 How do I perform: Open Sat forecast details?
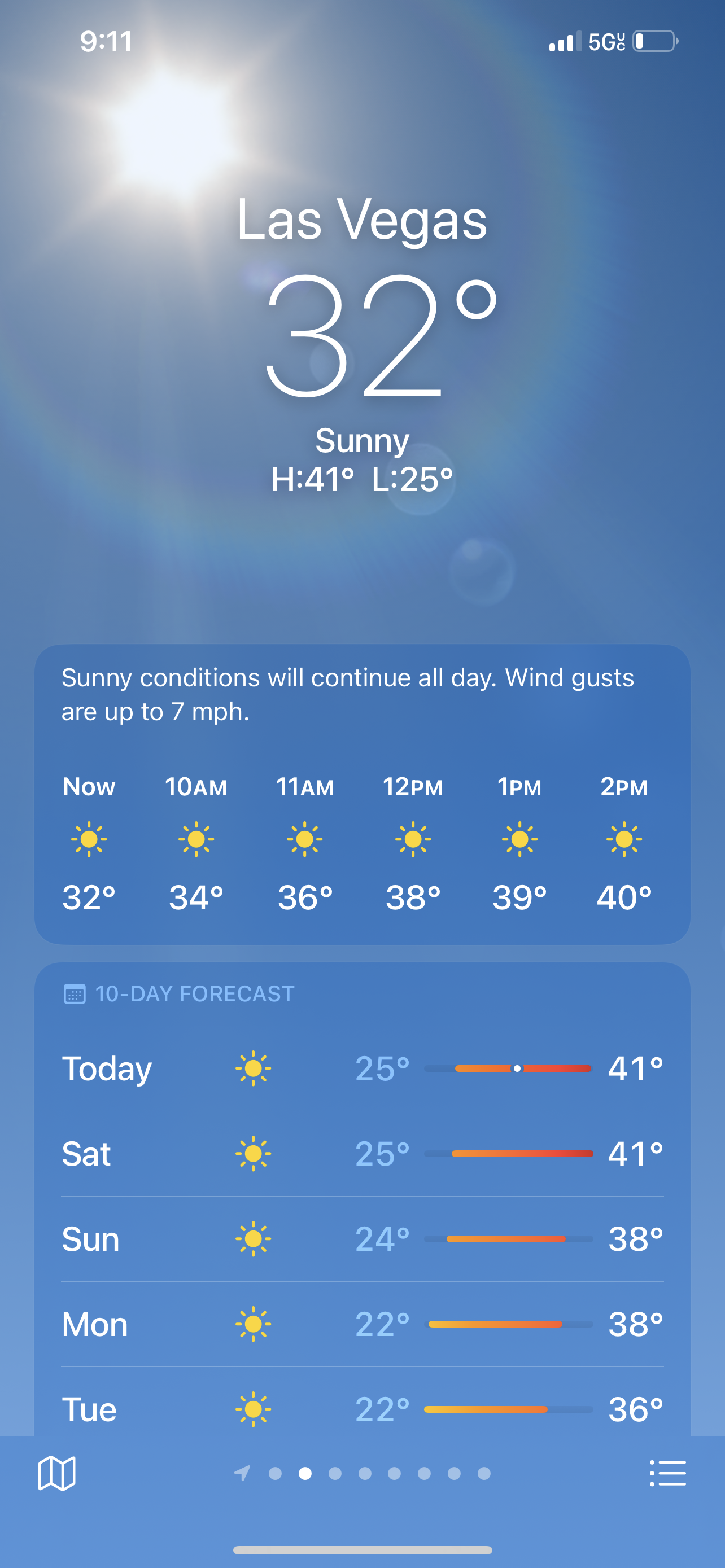point(362,1154)
